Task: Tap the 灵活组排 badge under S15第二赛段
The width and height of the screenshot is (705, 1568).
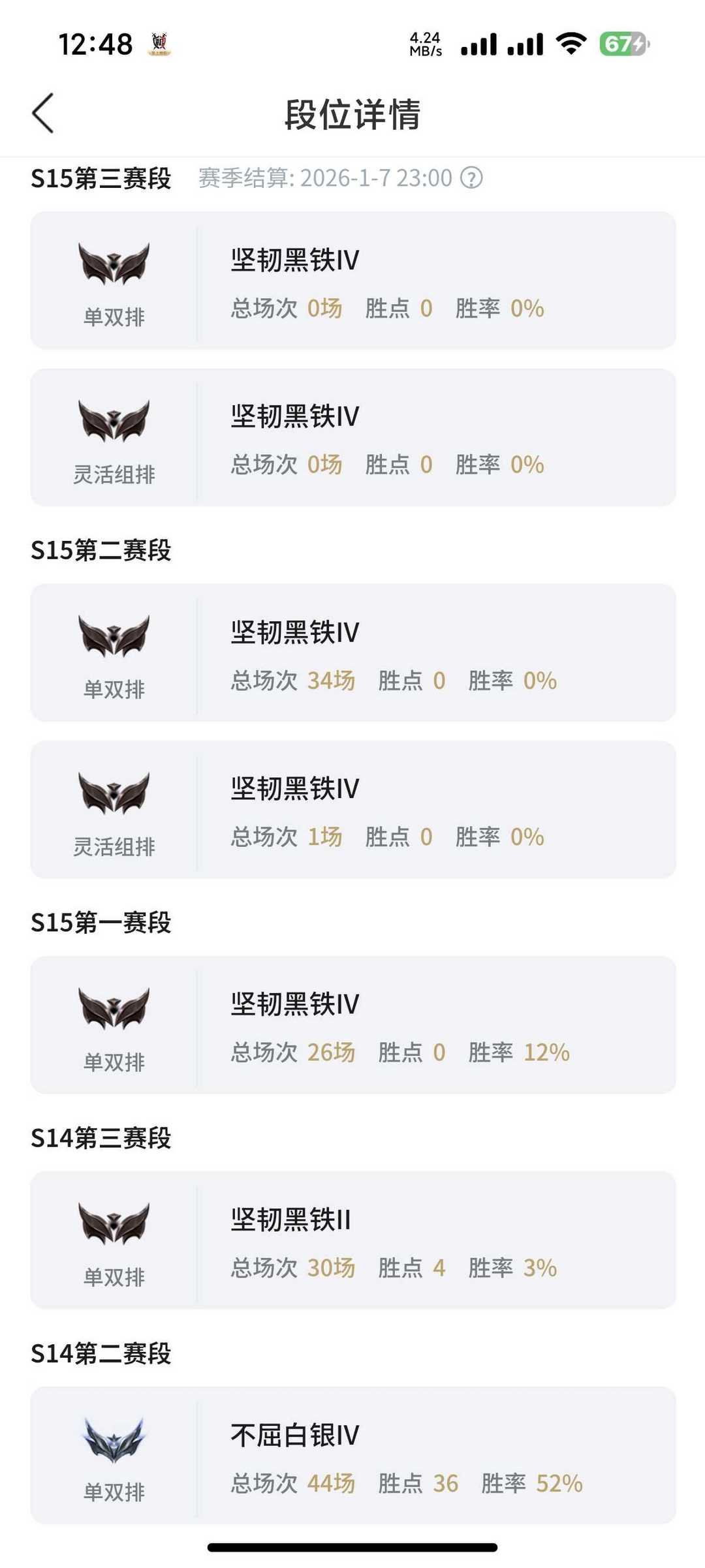Action: pyautogui.click(x=114, y=793)
